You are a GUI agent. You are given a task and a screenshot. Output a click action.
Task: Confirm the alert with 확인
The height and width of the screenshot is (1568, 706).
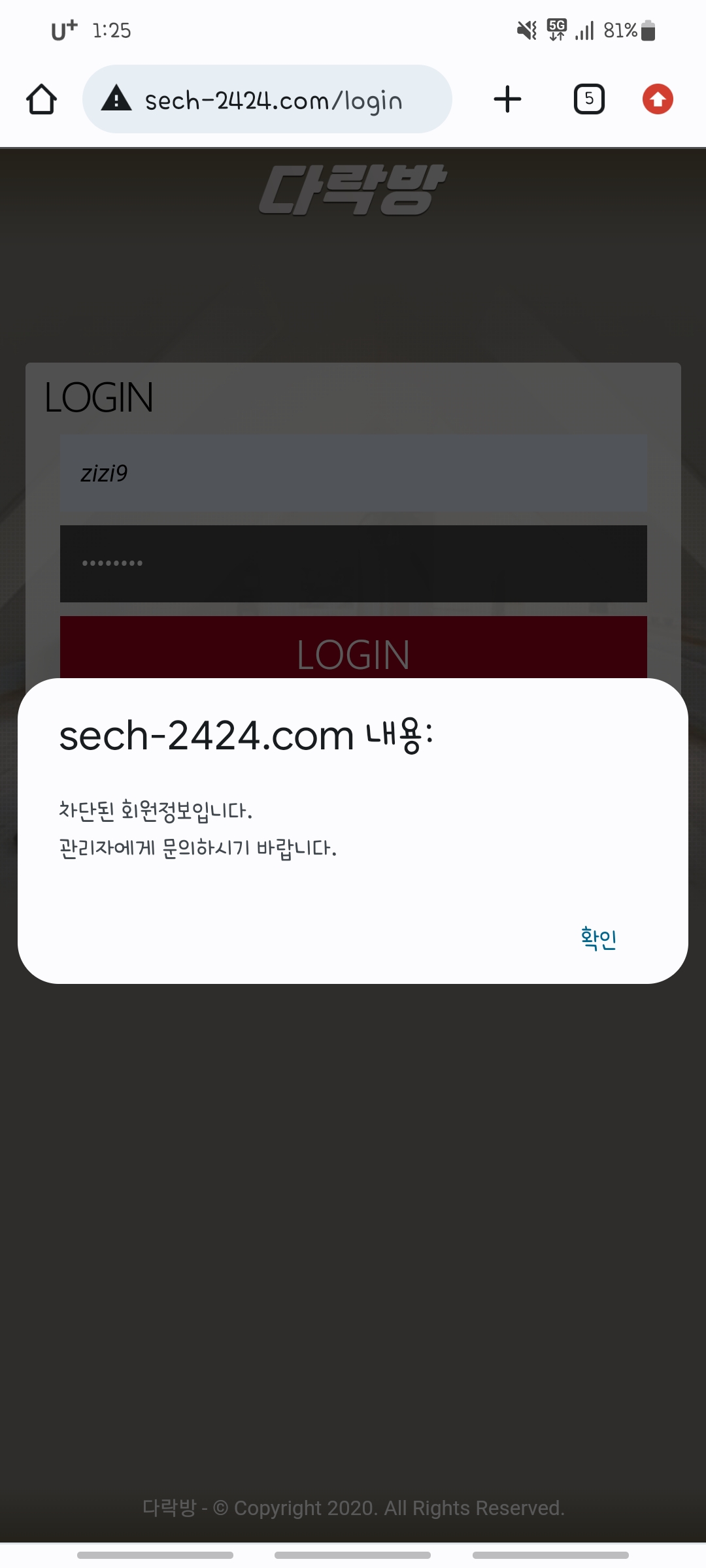click(598, 938)
